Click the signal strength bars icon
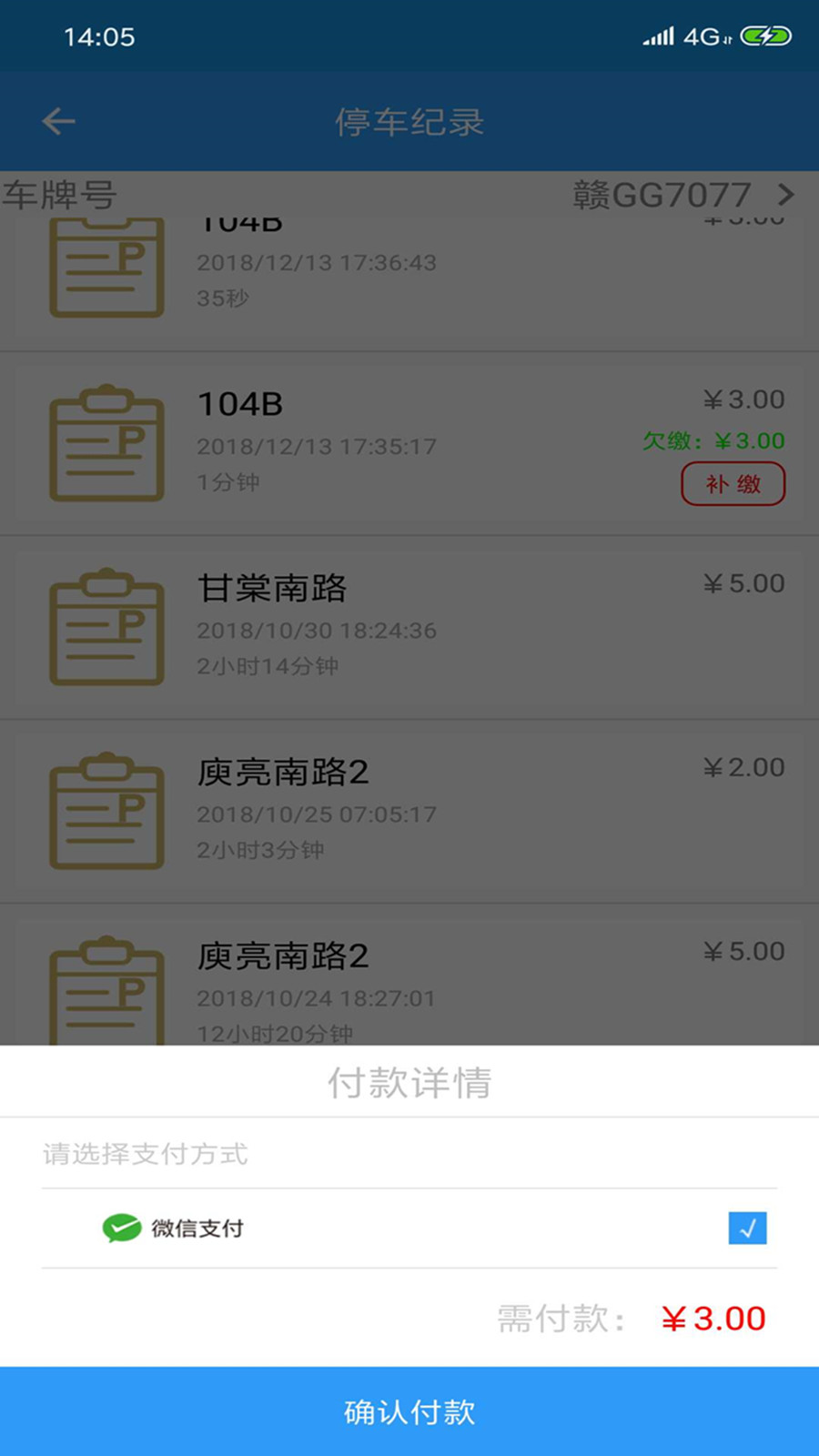 coord(657,36)
